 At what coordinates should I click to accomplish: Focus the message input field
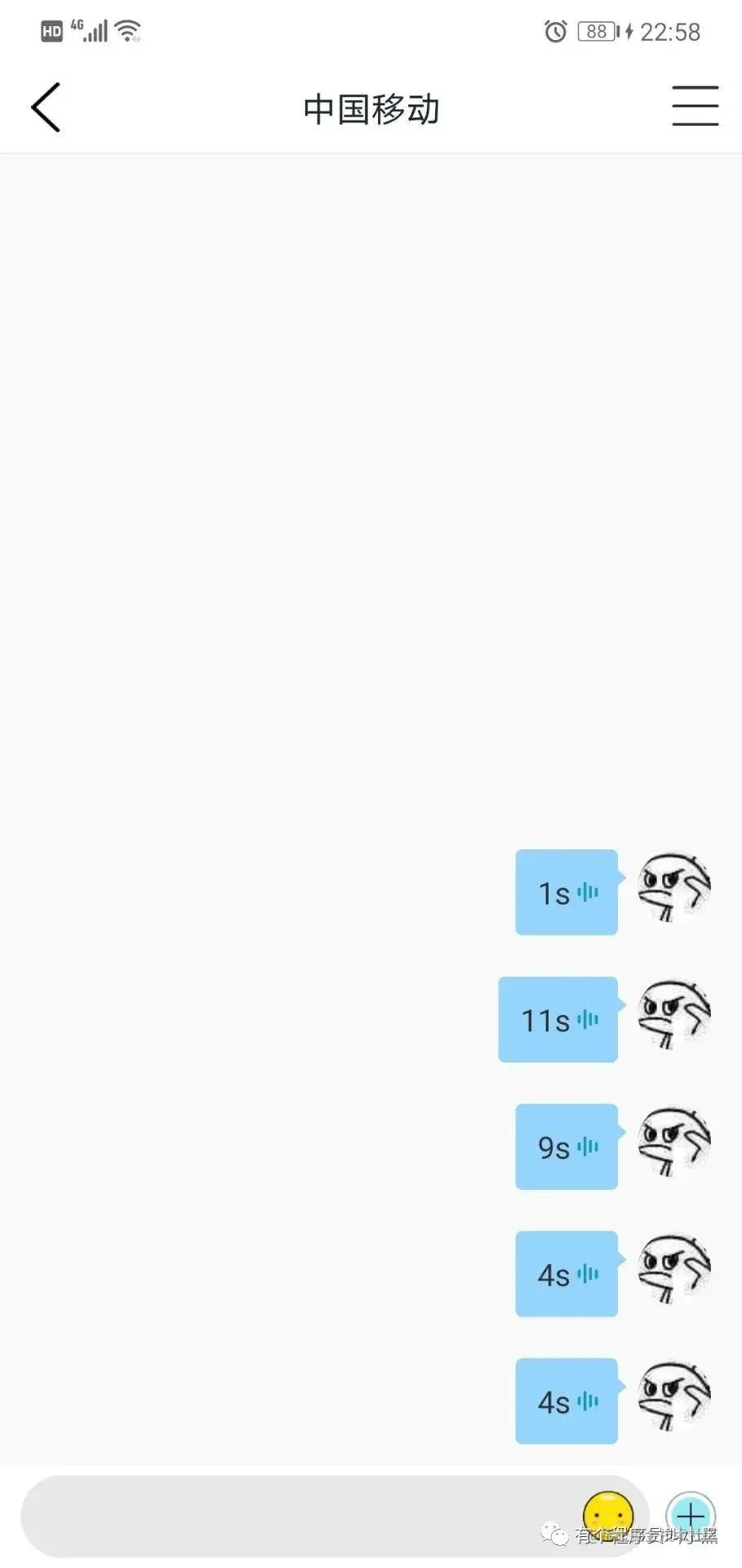click(294, 1516)
